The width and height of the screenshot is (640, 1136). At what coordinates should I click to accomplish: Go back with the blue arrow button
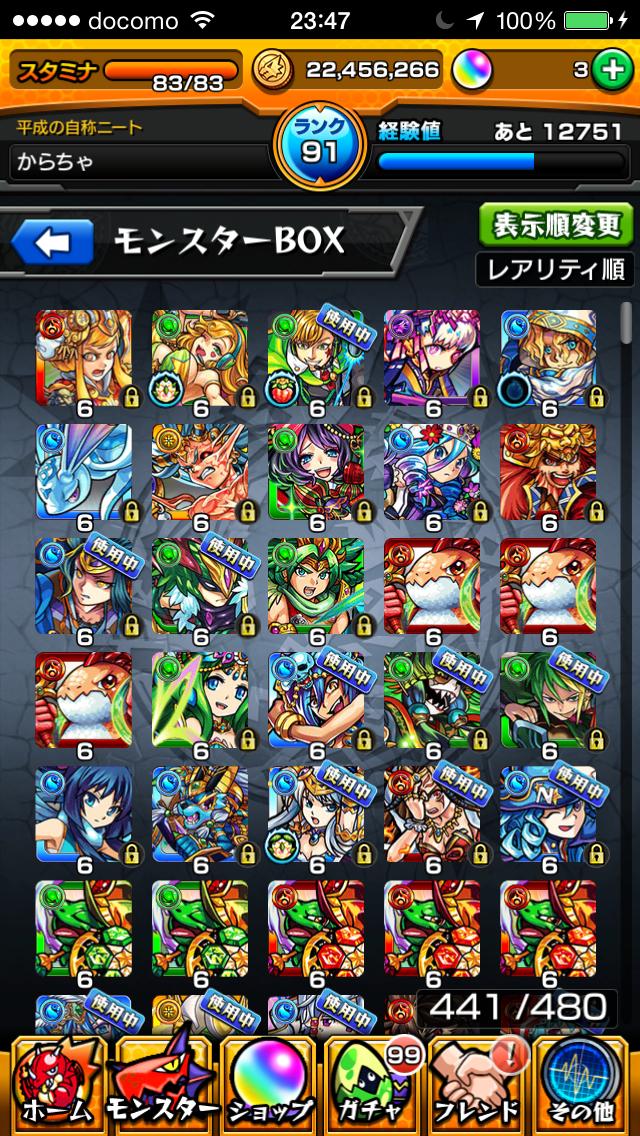coord(53,241)
